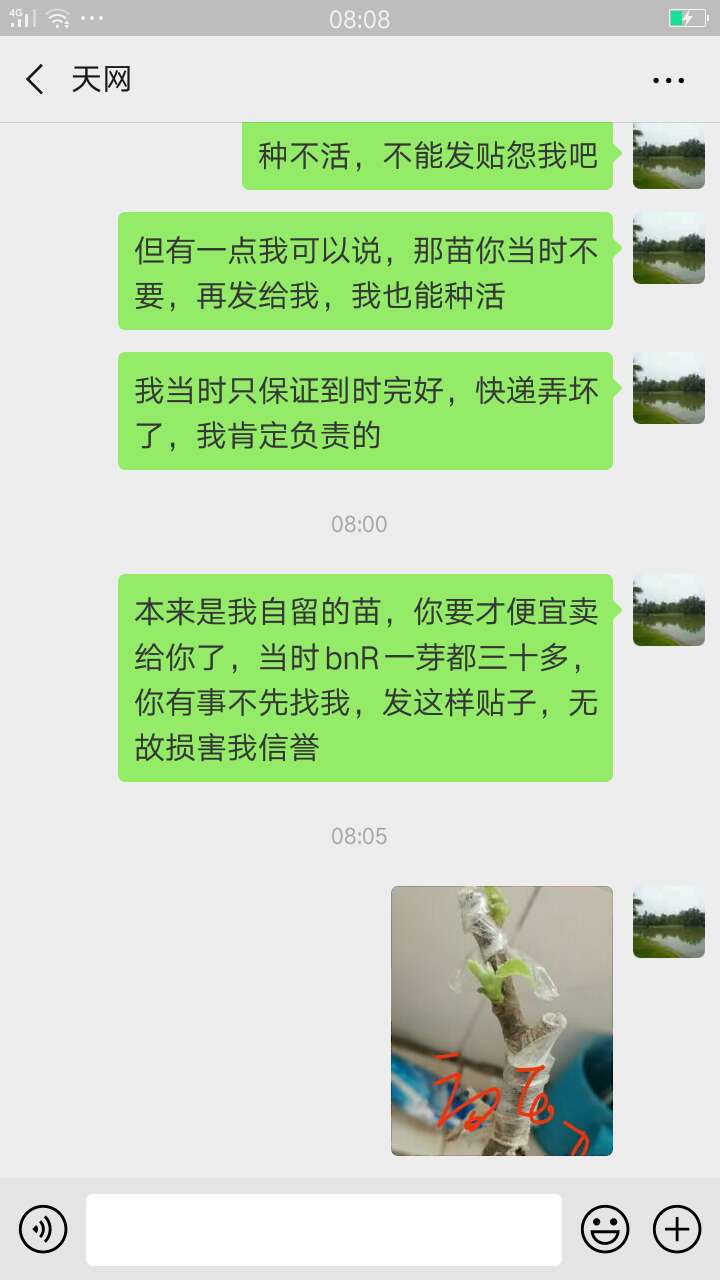Open the grafted plant photo message
This screenshot has width=720, height=1280.
tap(502, 1021)
